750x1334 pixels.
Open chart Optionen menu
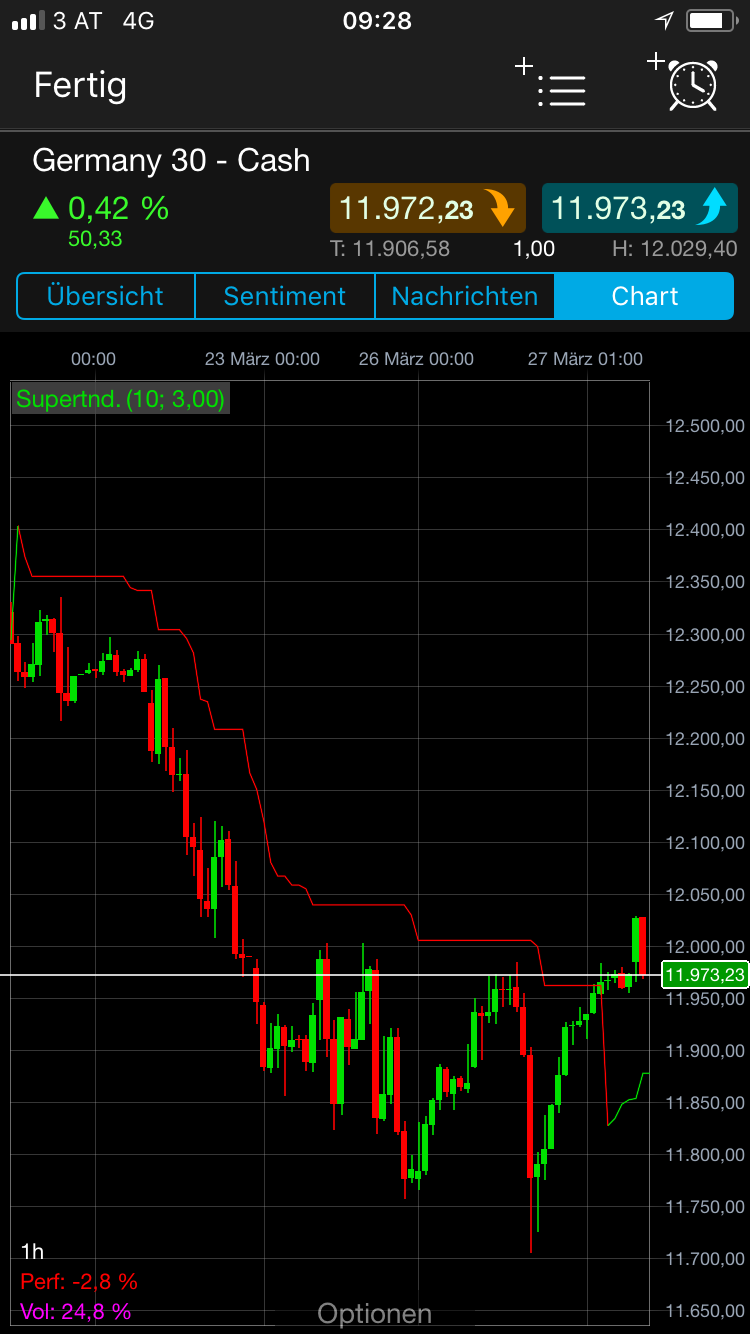coord(374,1311)
